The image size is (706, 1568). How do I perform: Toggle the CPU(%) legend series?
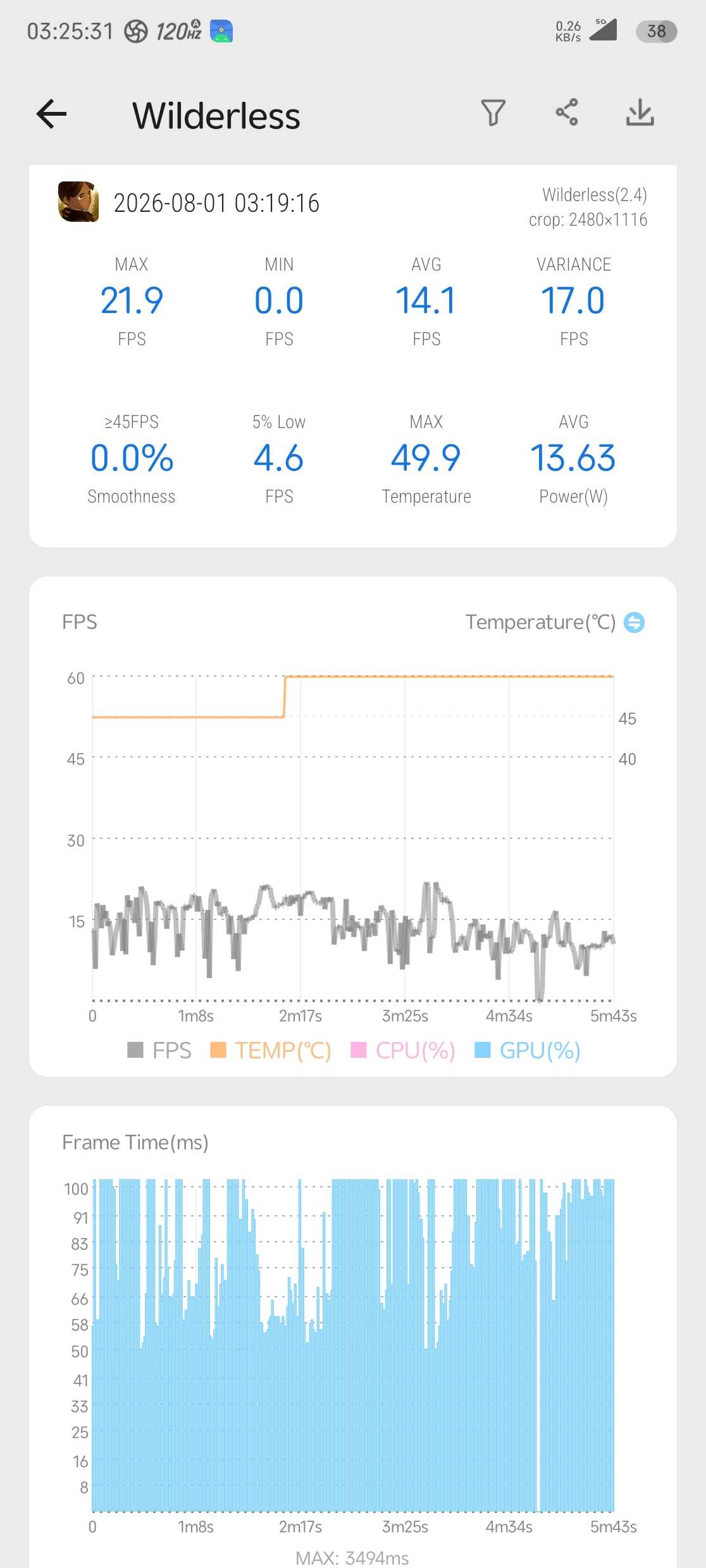click(403, 1050)
